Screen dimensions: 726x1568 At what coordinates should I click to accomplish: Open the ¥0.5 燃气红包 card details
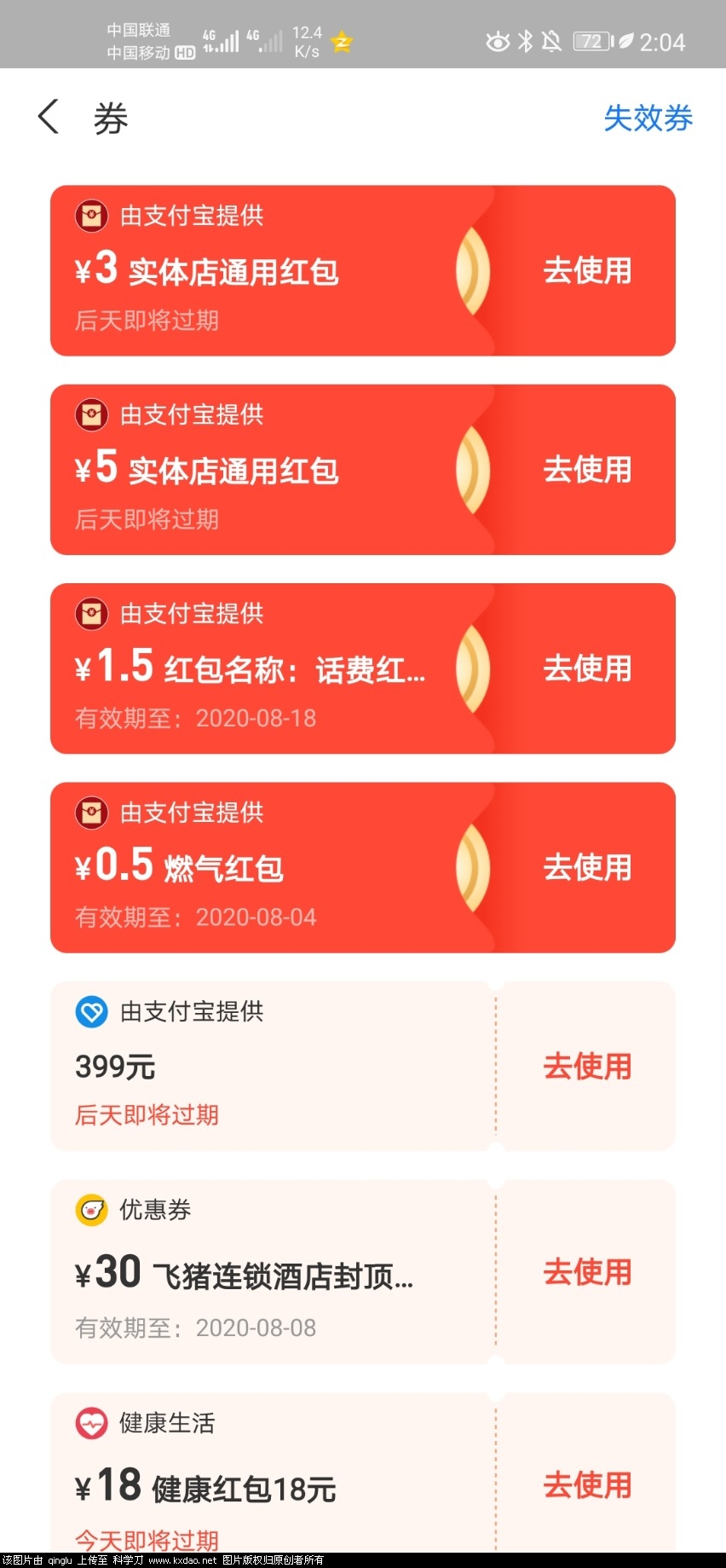256,868
